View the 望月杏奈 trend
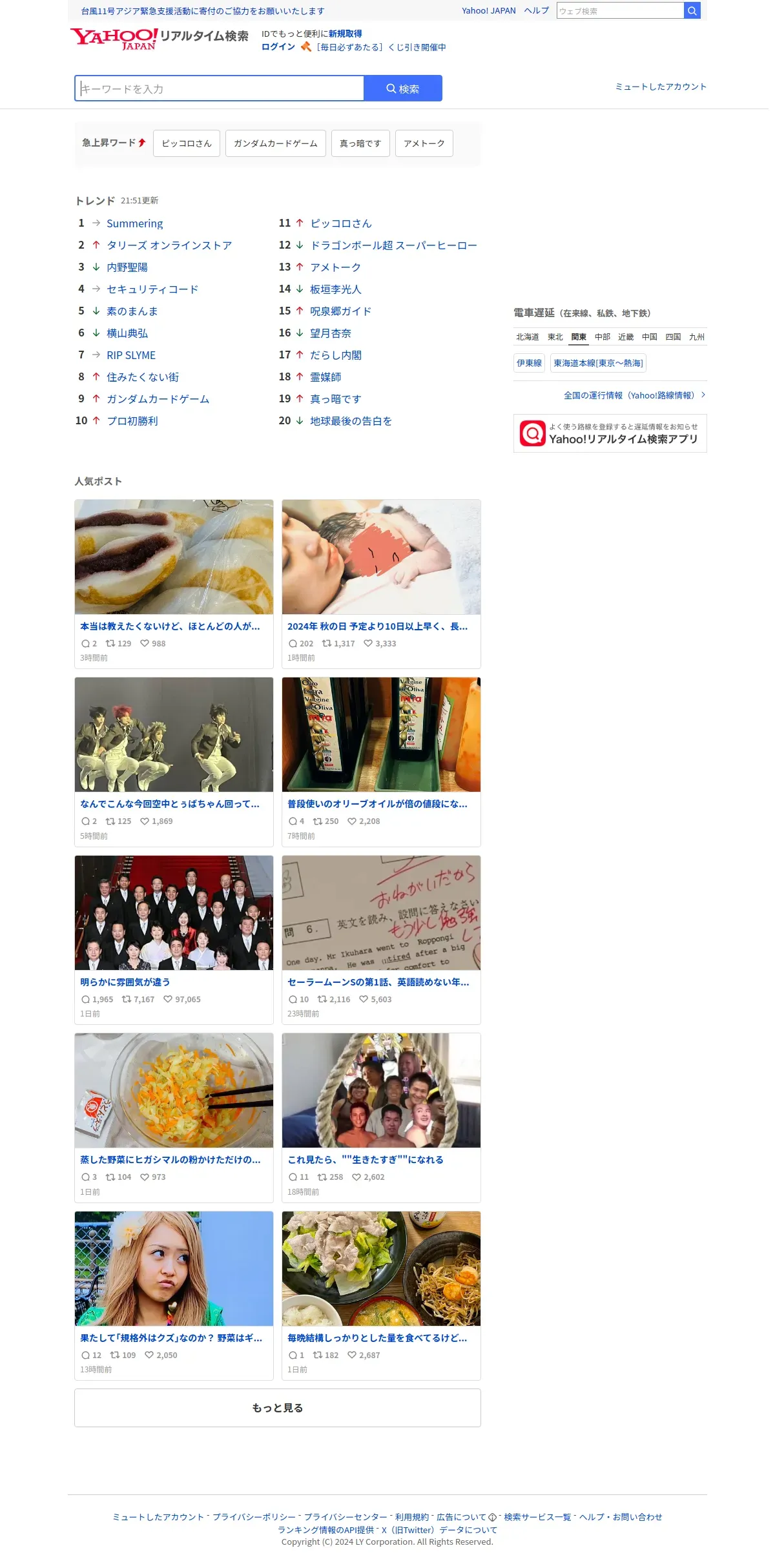This screenshot has width=775, height=1568. (330, 333)
